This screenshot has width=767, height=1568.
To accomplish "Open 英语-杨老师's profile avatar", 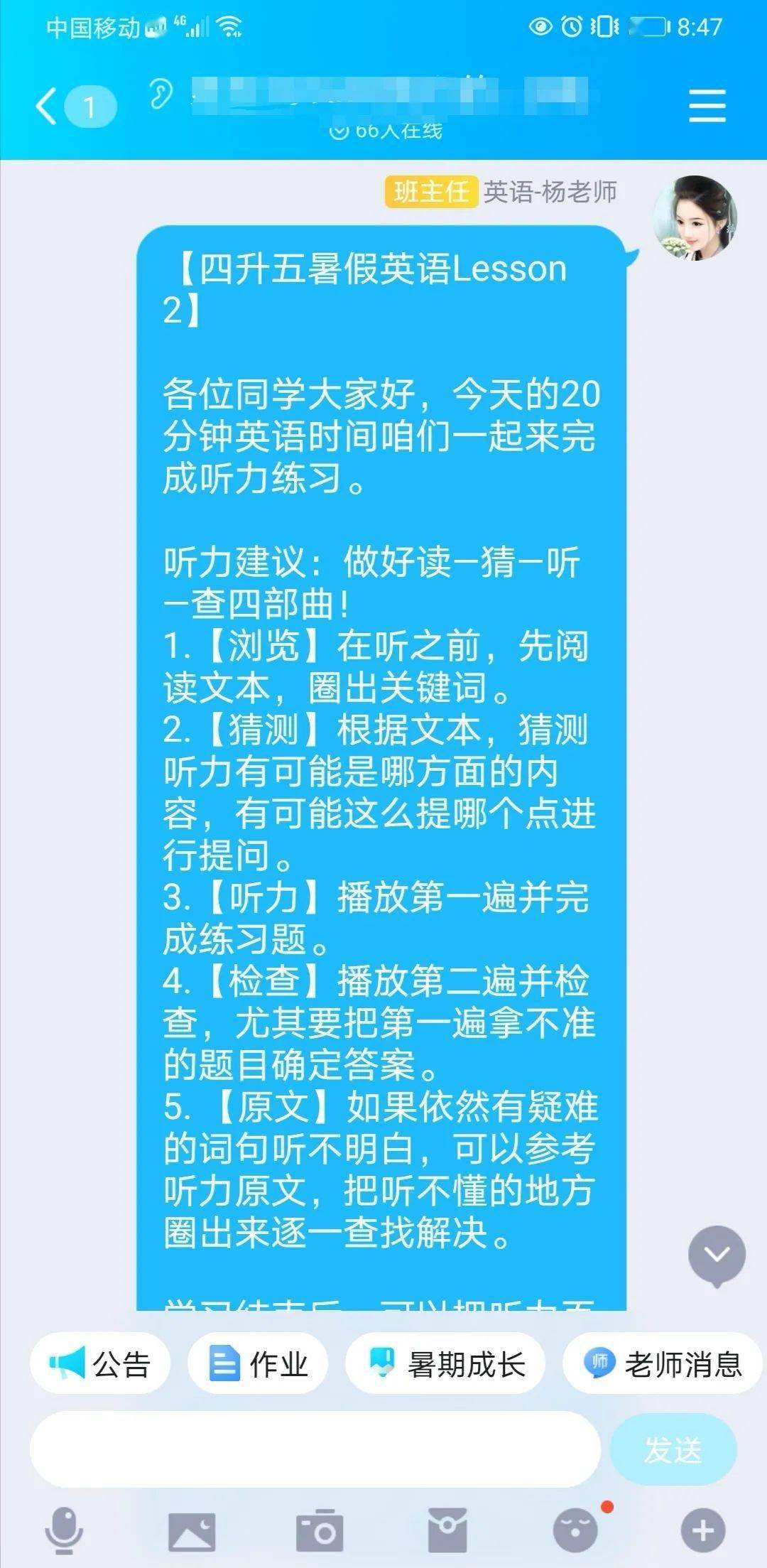I will point(695,218).
